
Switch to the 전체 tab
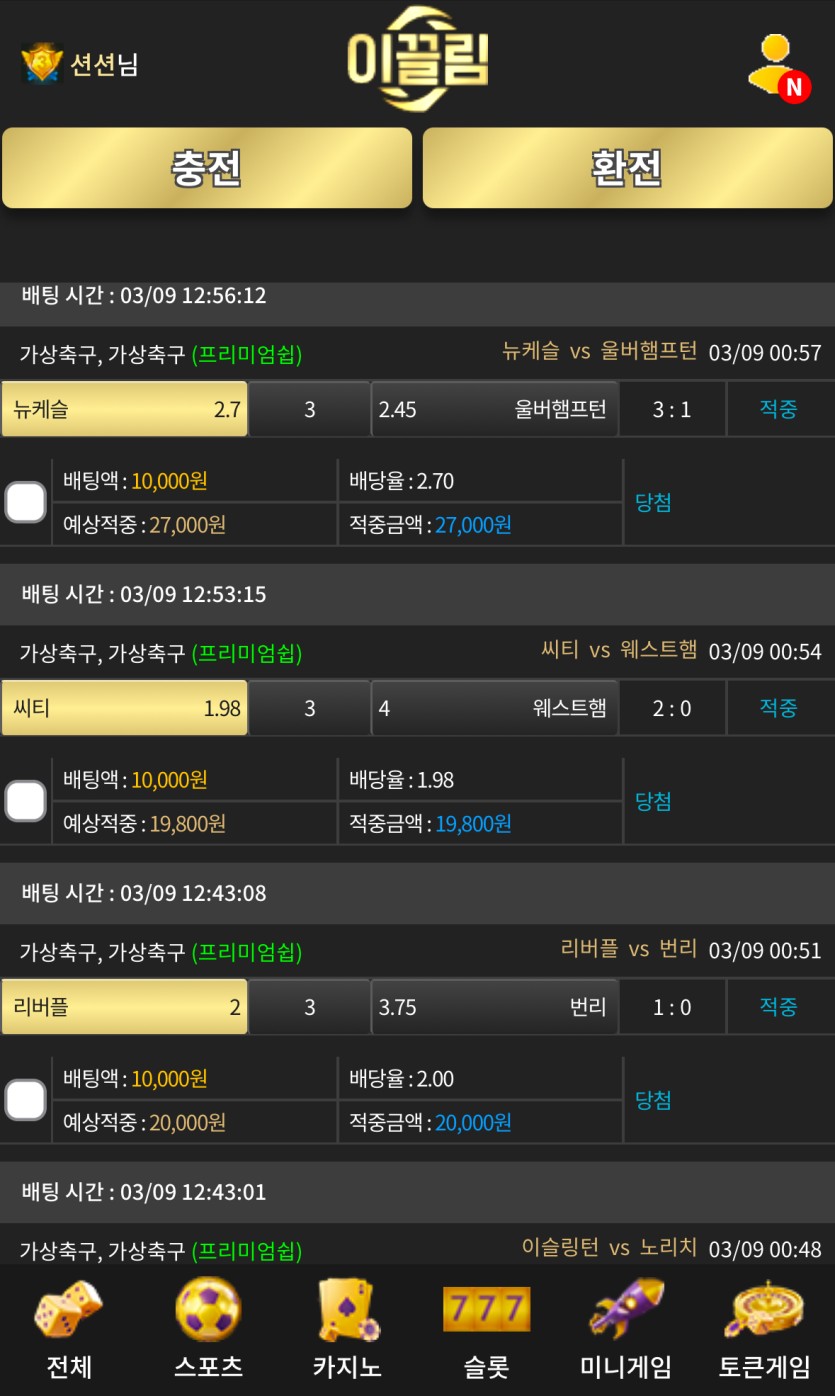[69, 1330]
